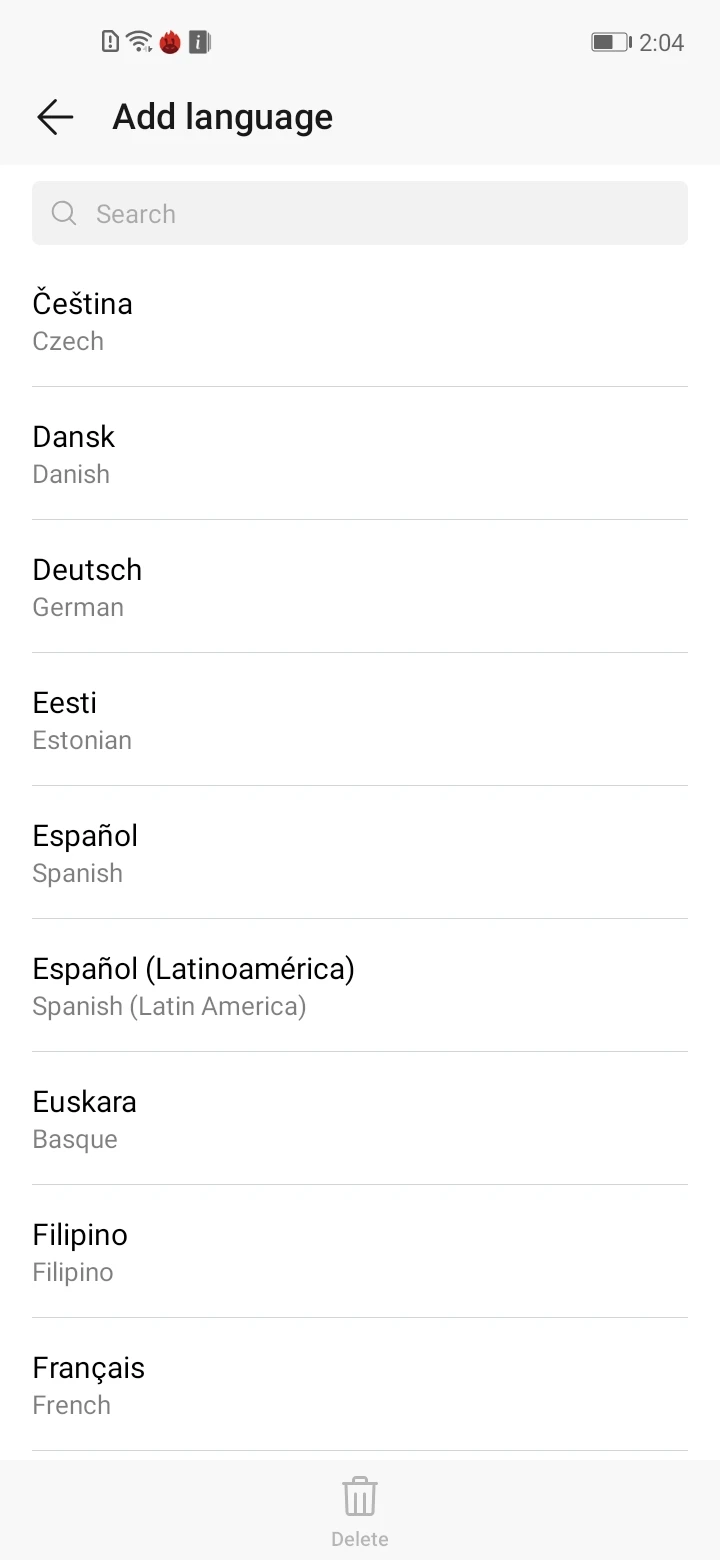
Task: Go back from Add language
Action: 55,117
